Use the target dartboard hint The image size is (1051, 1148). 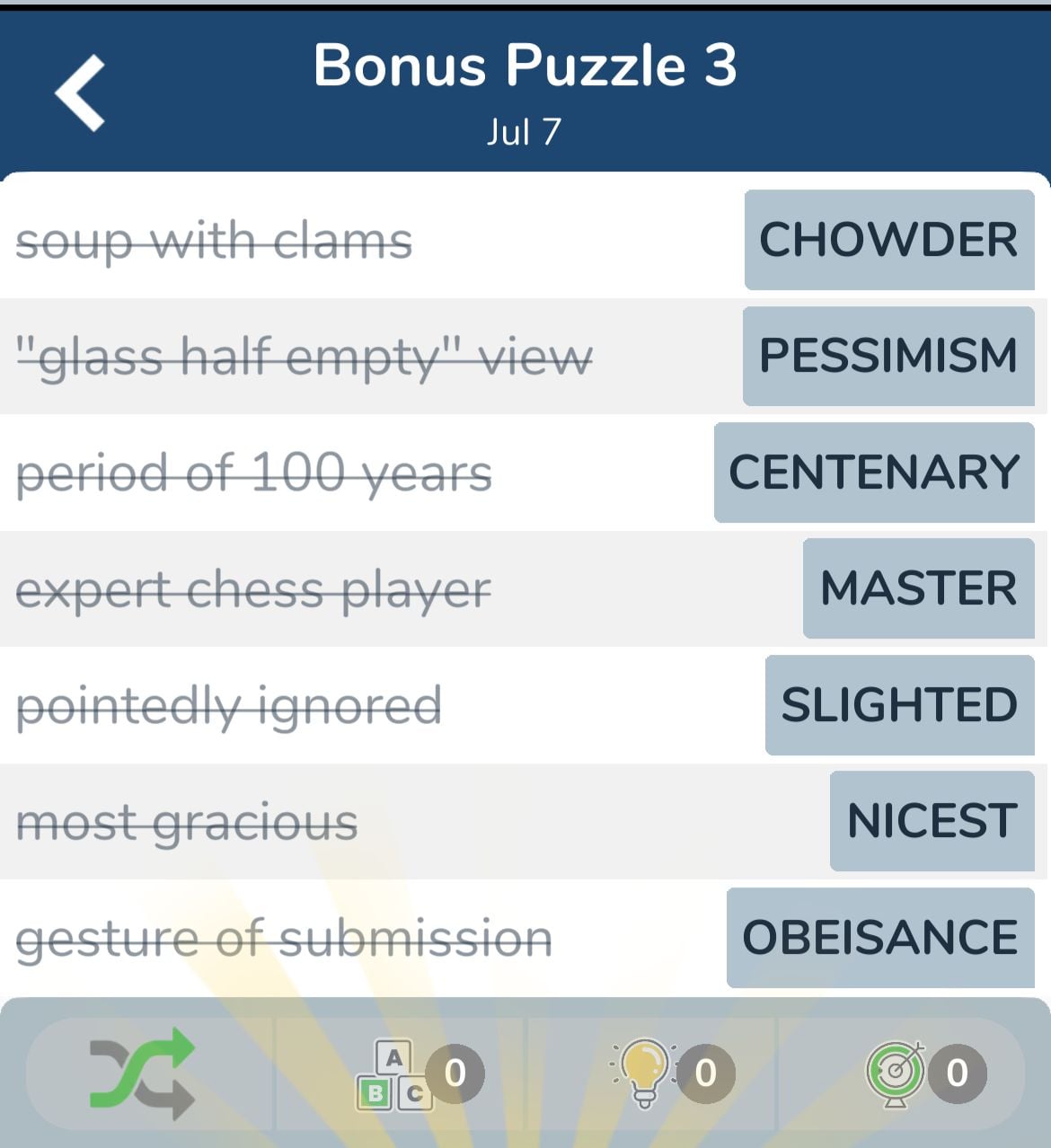895,1073
